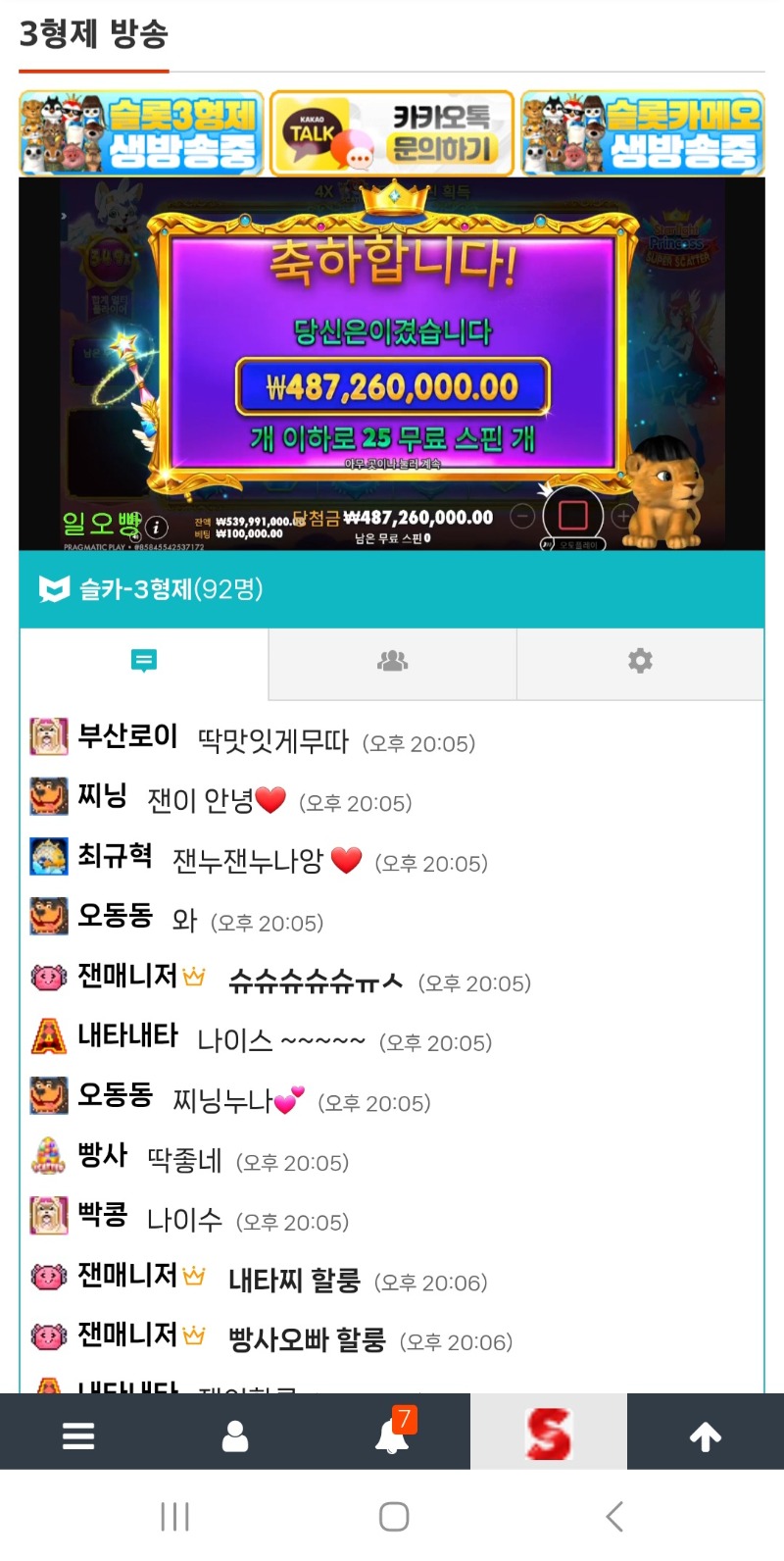Switch to the chat messages tab
The height and width of the screenshot is (1561, 784).
(144, 661)
